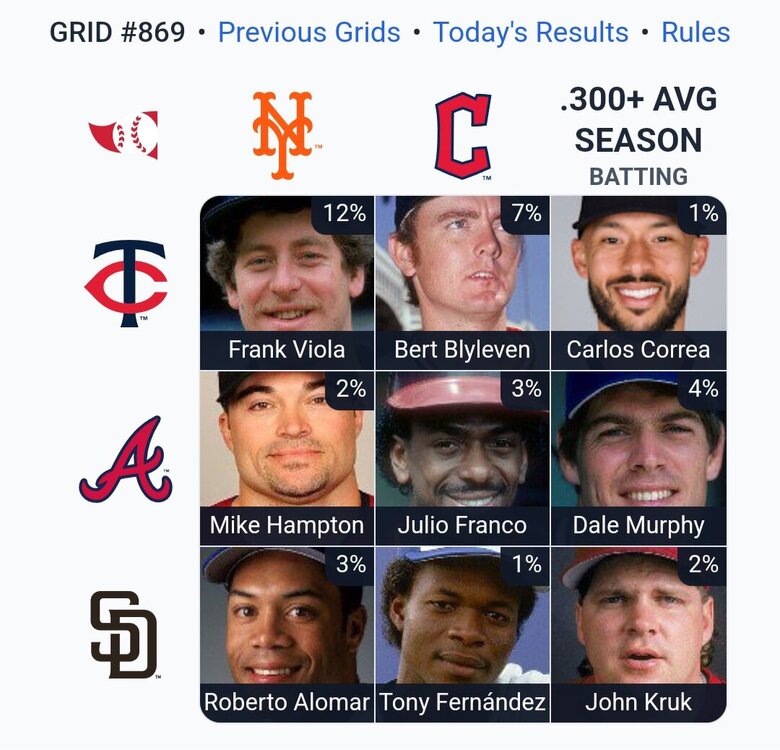
Task: Tap the Bert Blyleven cell
Action: (x=463, y=282)
